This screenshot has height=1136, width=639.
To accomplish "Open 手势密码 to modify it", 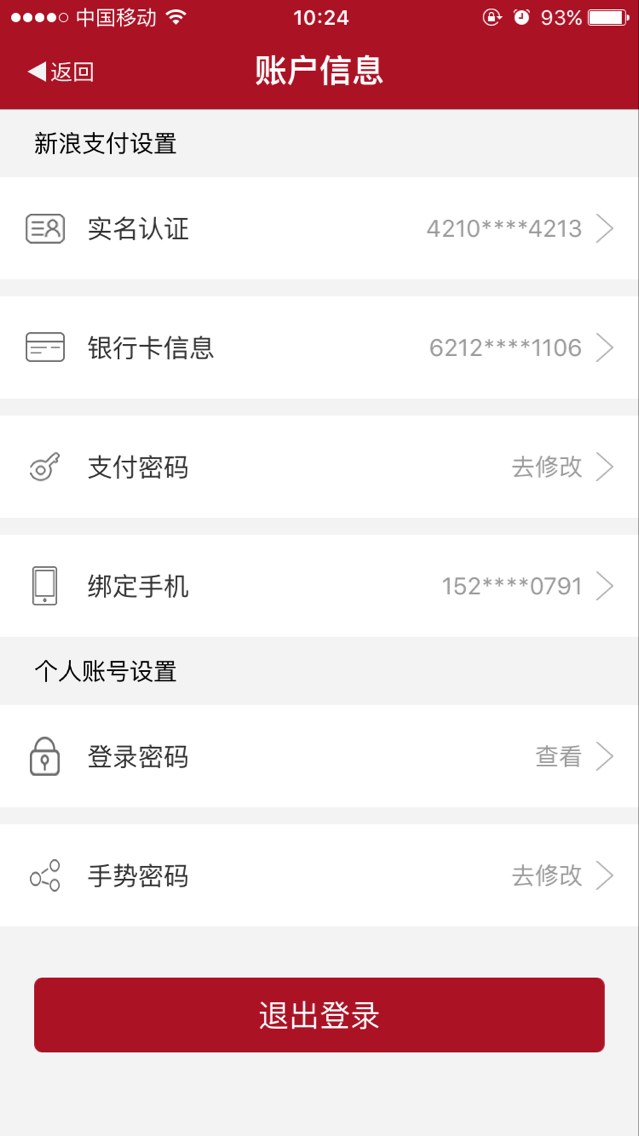I will click(319, 876).
